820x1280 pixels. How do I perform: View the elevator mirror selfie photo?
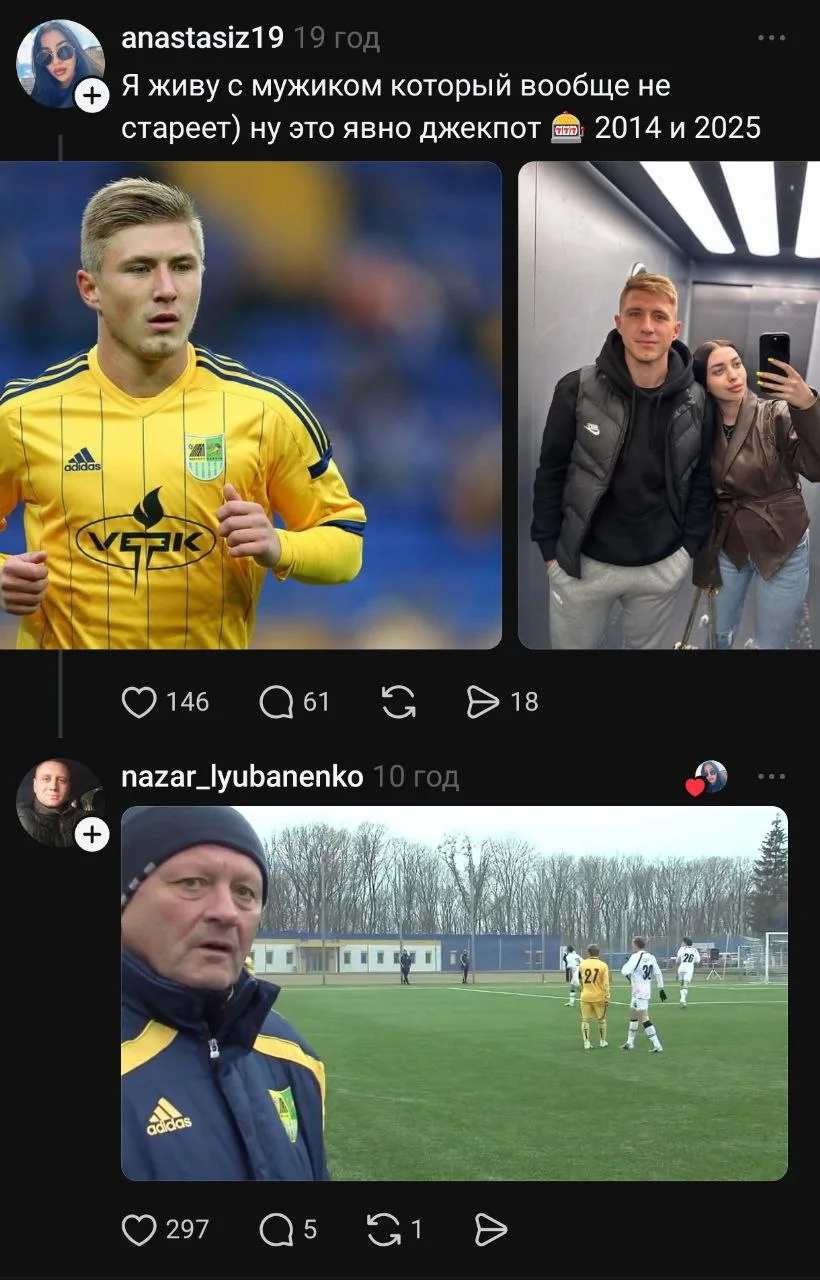pyautogui.click(x=669, y=405)
